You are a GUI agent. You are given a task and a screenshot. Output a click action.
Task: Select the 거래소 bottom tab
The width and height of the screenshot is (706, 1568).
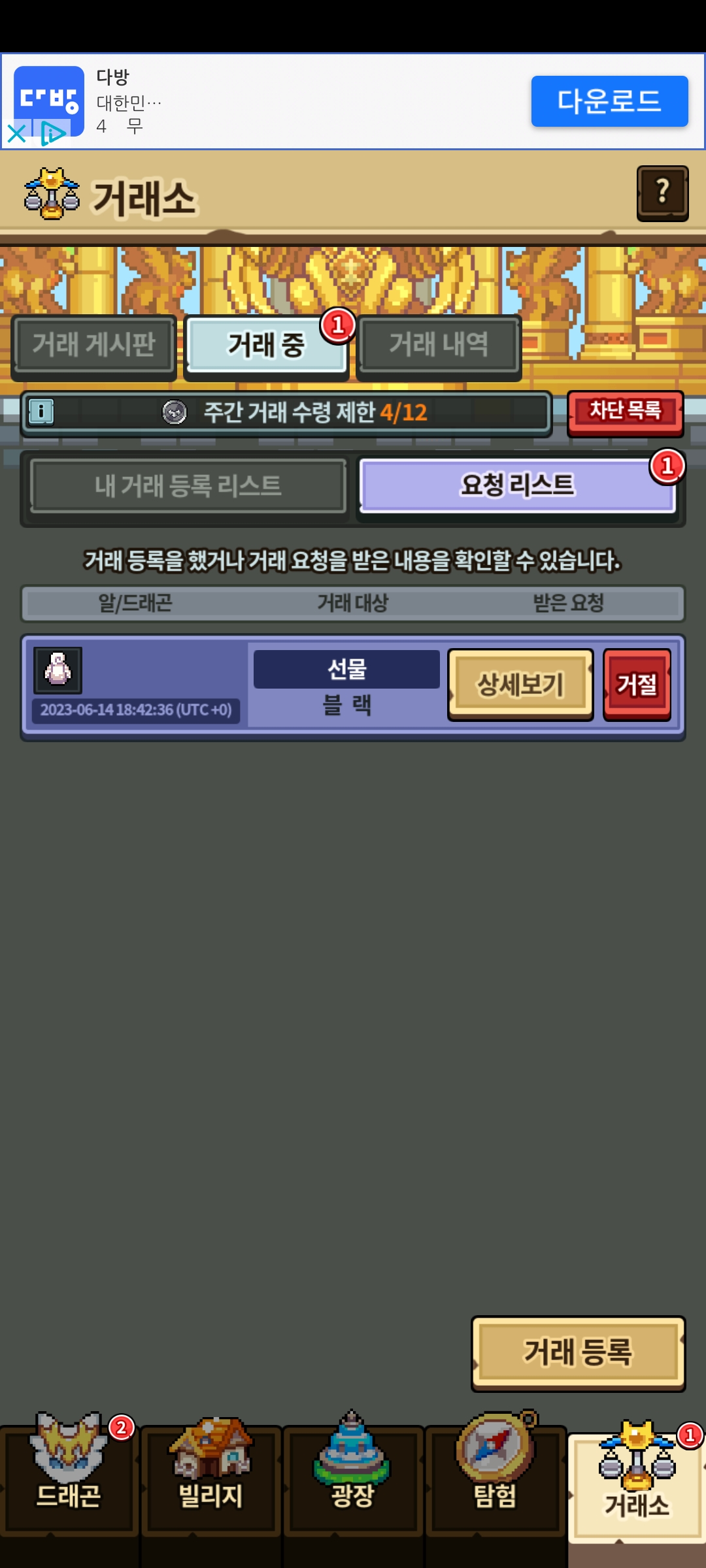636,1483
